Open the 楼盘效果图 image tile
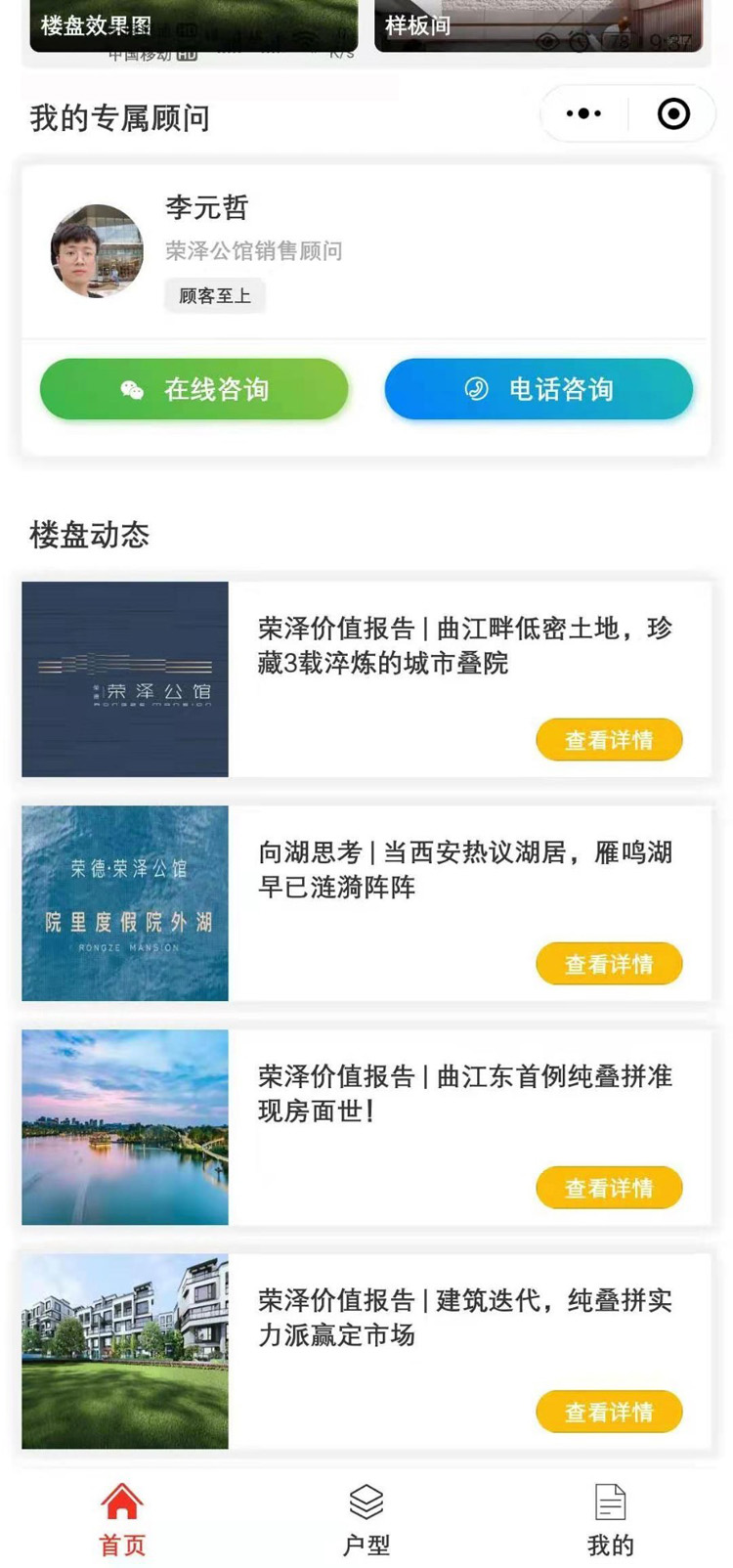This screenshot has width=733, height=1568. point(194,24)
